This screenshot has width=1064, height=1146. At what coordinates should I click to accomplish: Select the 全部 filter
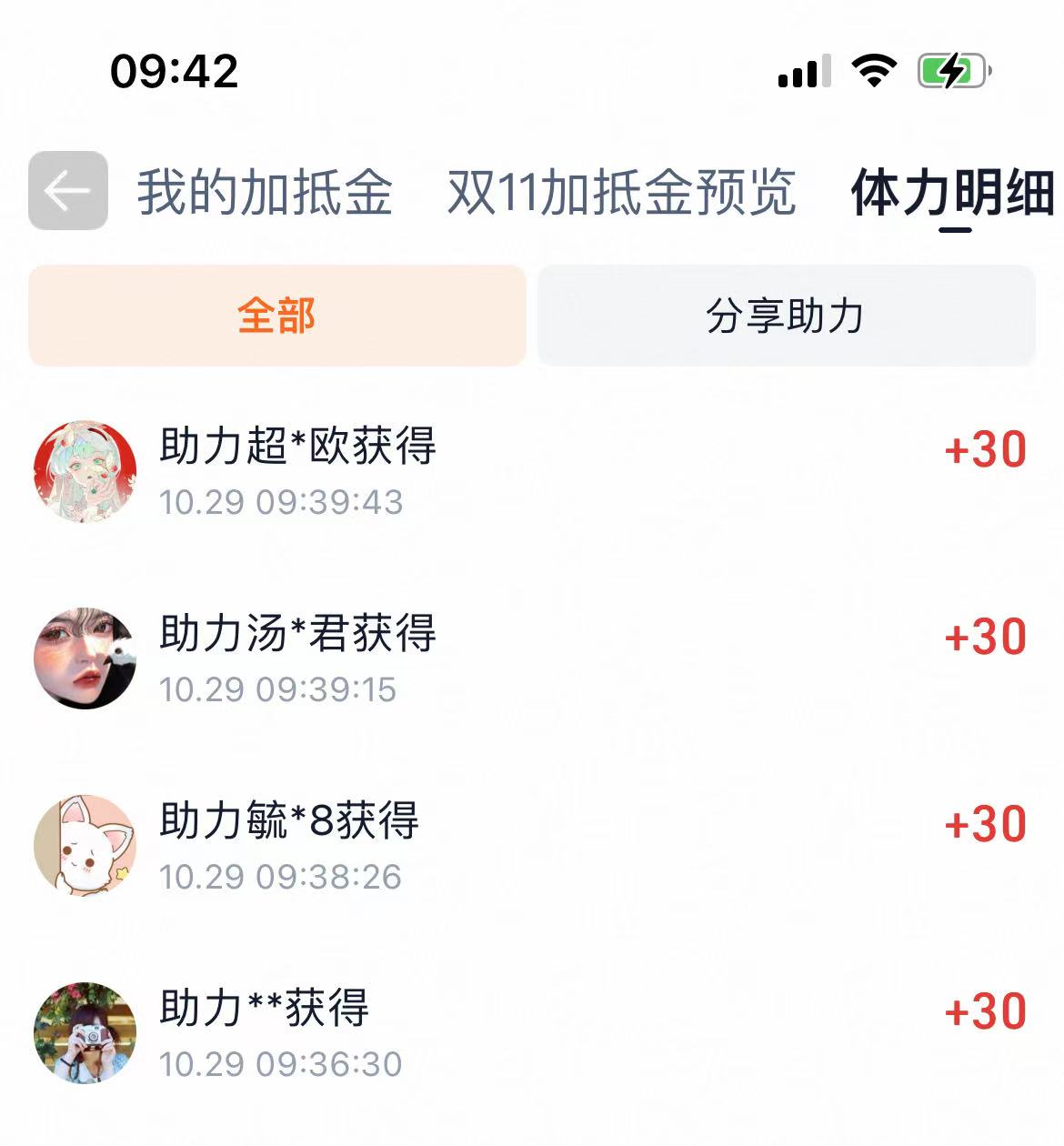(277, 316)
